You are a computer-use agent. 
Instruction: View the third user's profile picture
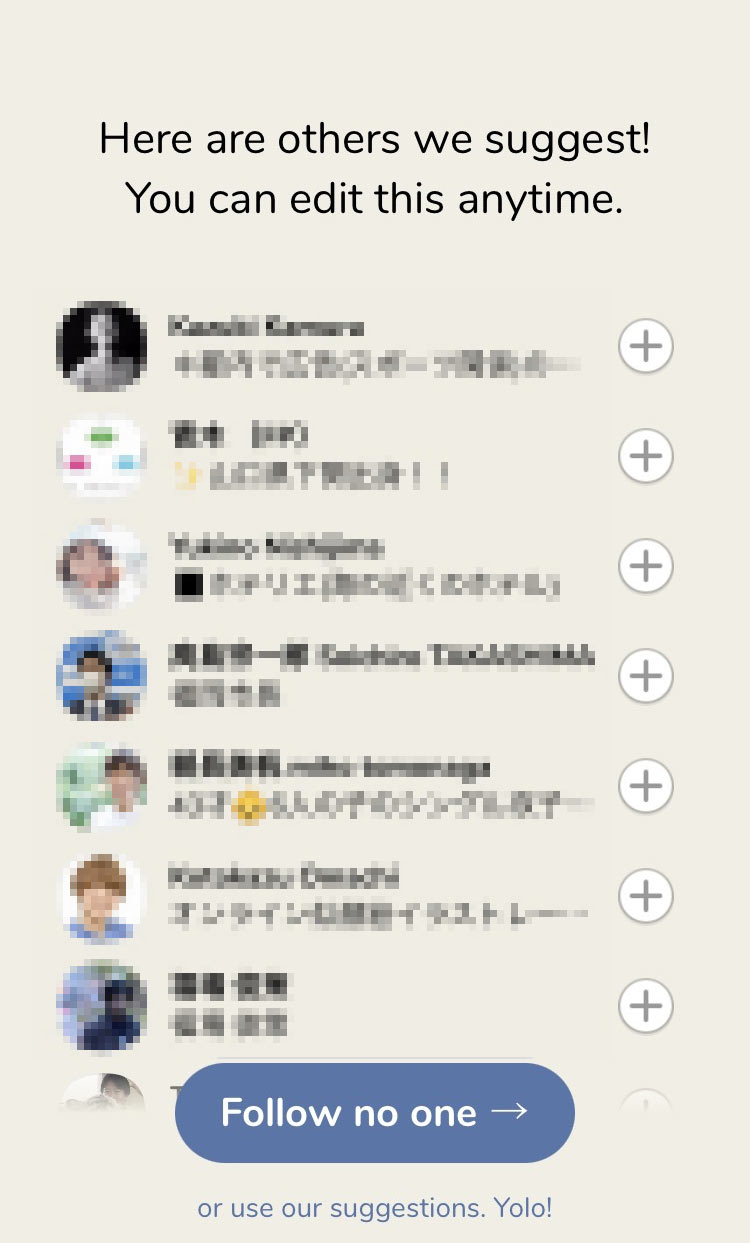pyautogui.click(x=101, y=565)
